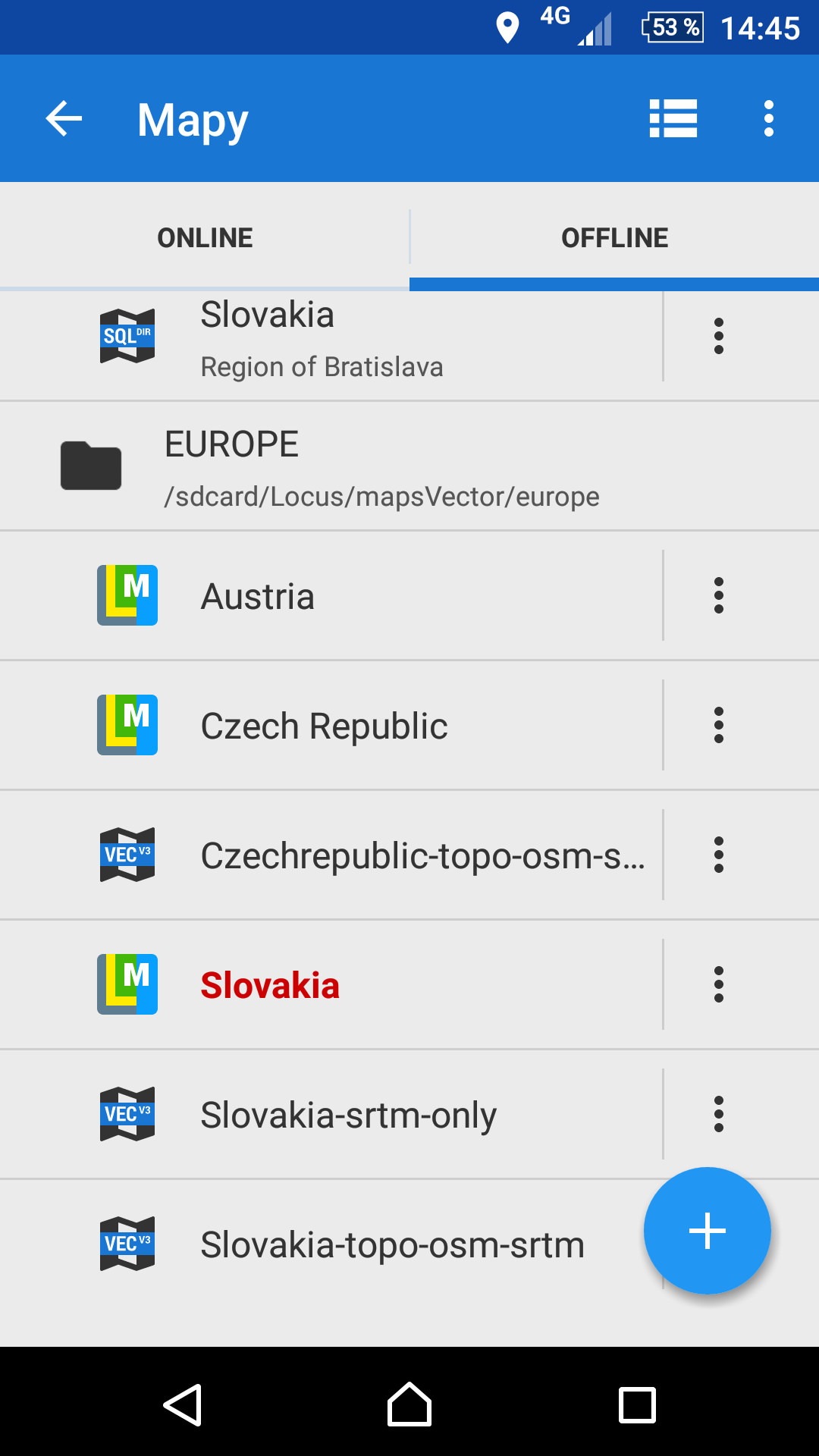Go to the system home screen
819x1456 pixels.
pos(409,1404)
